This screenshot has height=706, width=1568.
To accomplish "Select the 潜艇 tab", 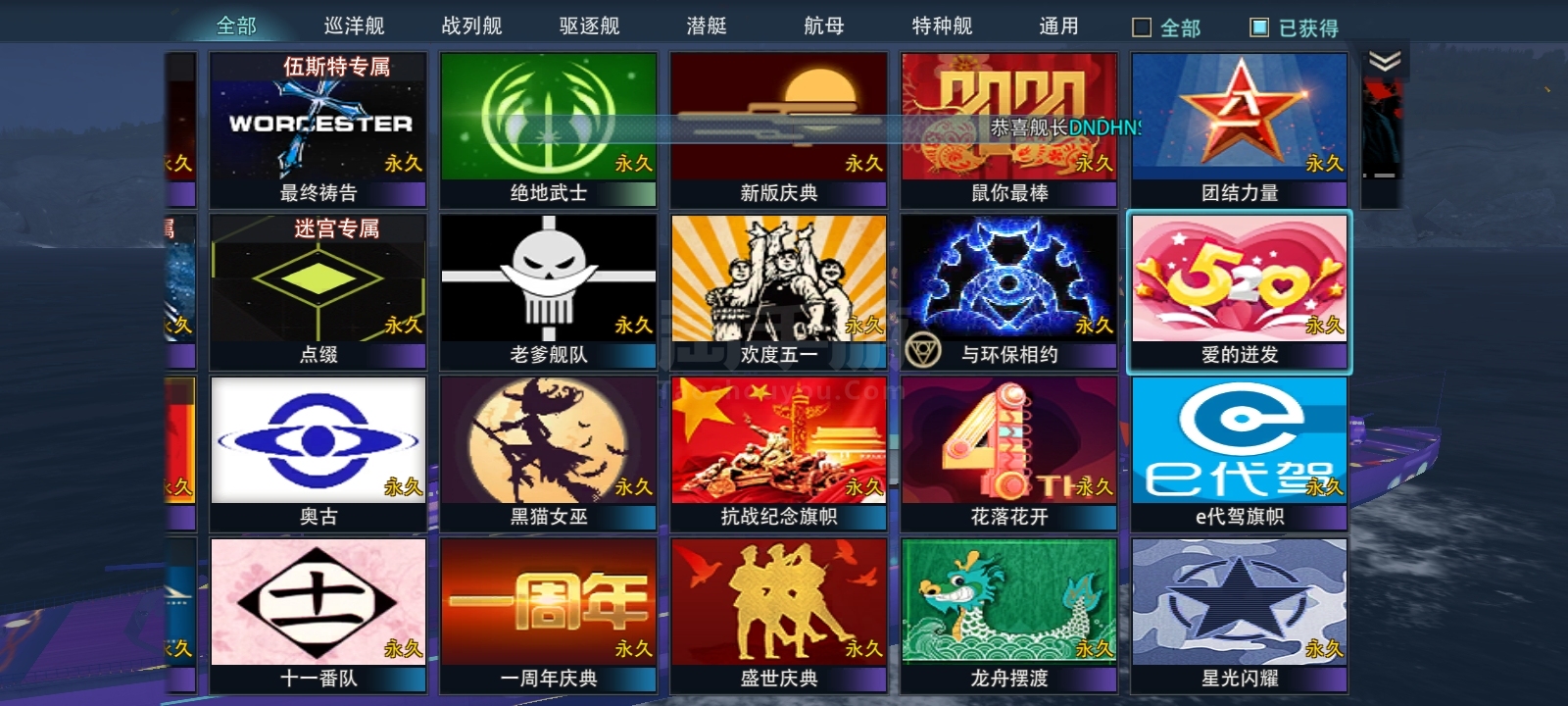I will point(707,26).
